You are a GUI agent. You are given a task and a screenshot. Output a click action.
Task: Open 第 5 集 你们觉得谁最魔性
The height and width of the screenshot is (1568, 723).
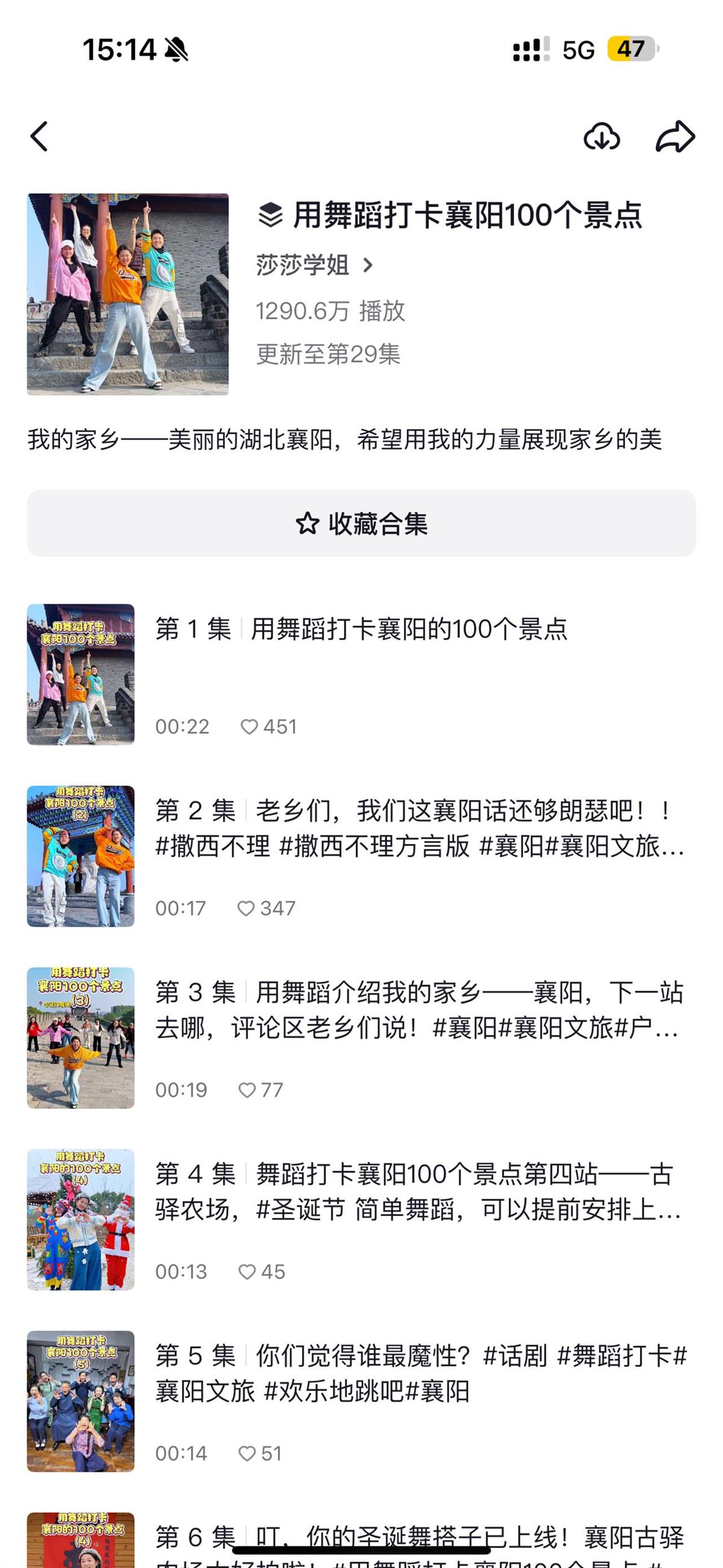pos(419,1373)
